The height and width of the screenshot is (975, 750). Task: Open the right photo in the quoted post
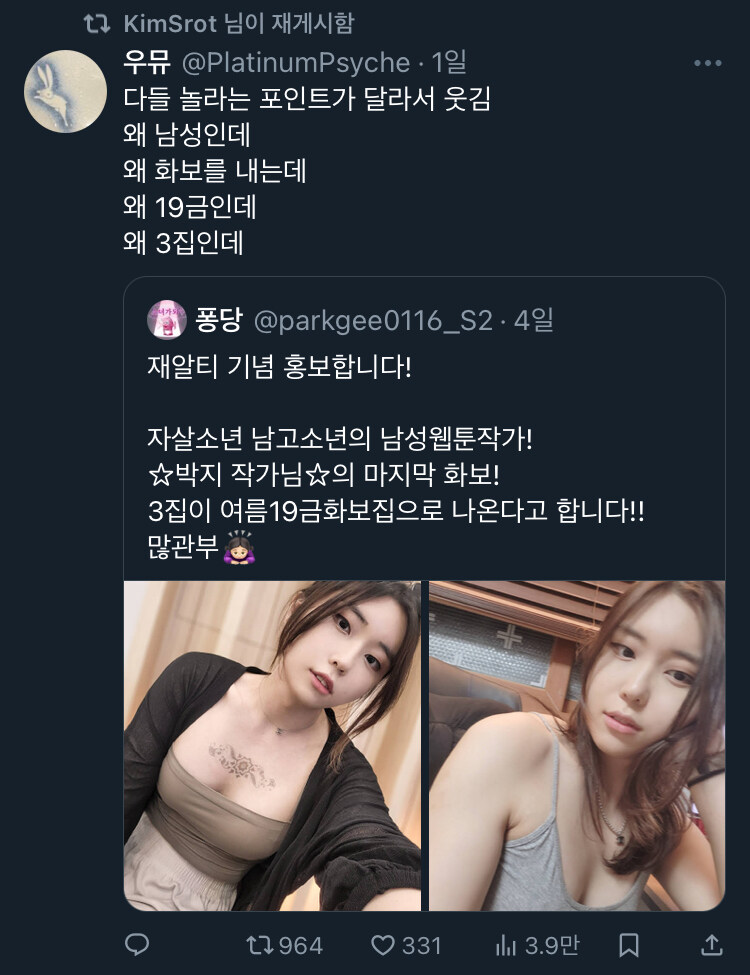coord(577,745)
